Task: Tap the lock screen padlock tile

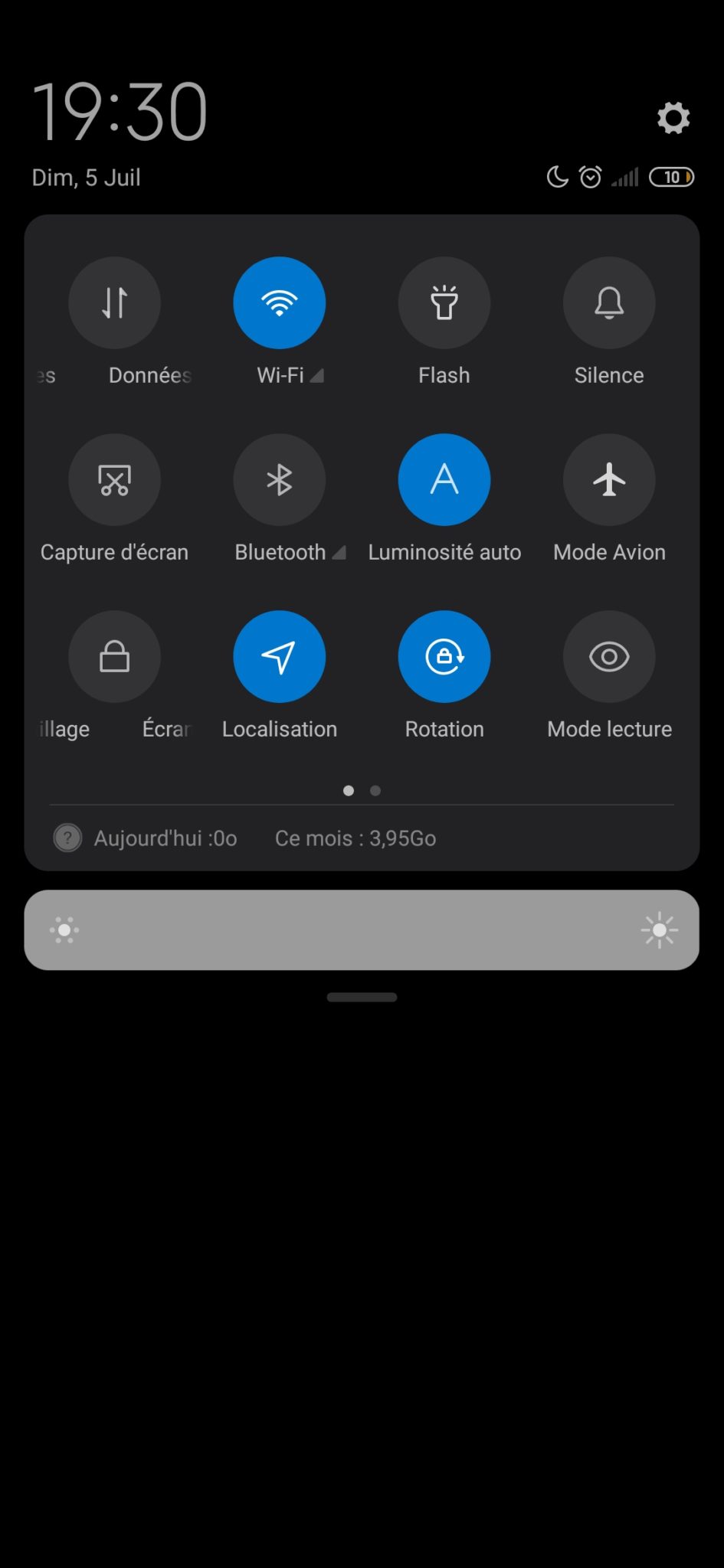Action: tap(115, 657)
